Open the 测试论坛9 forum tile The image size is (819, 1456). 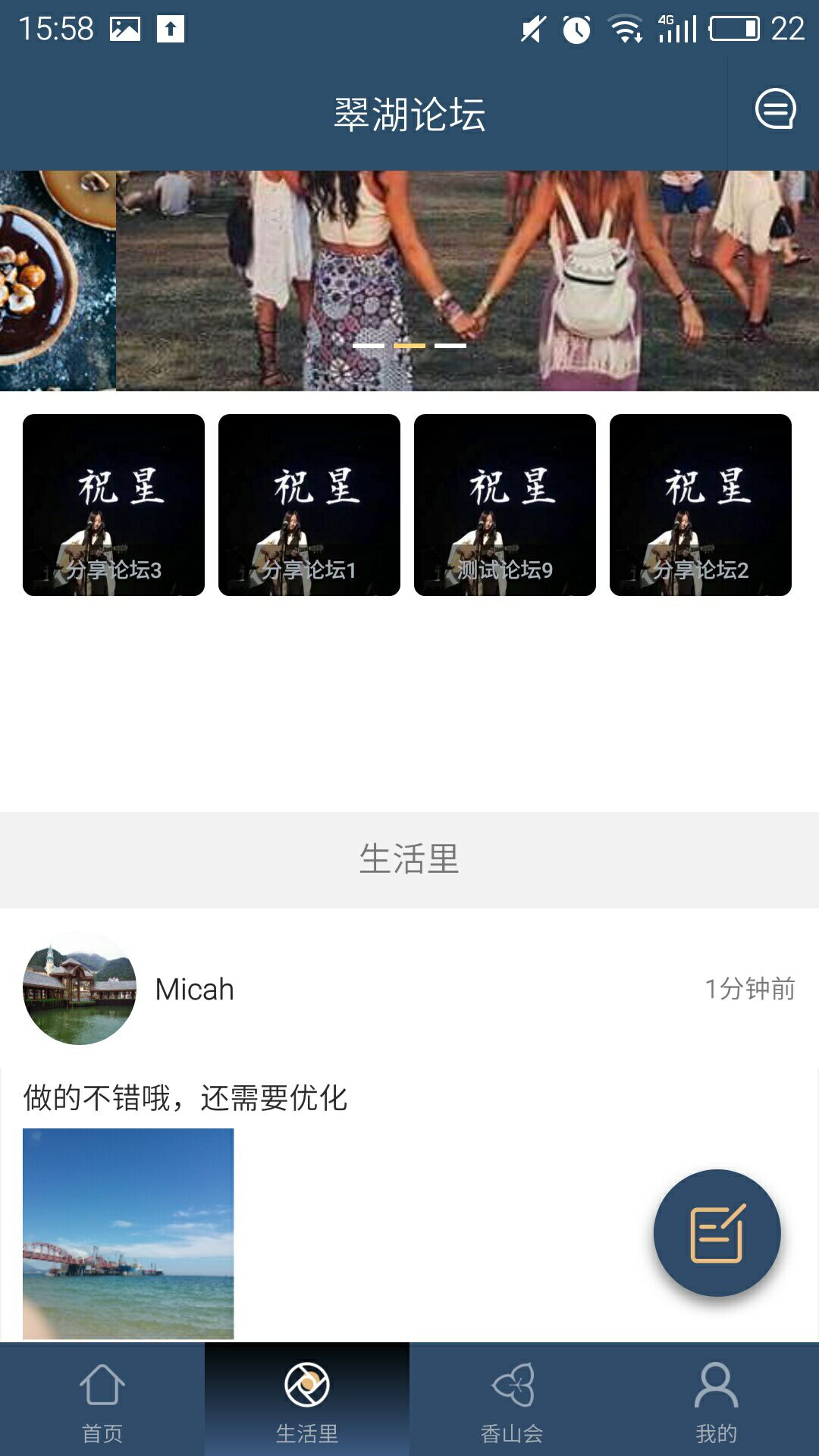[505, 505]
